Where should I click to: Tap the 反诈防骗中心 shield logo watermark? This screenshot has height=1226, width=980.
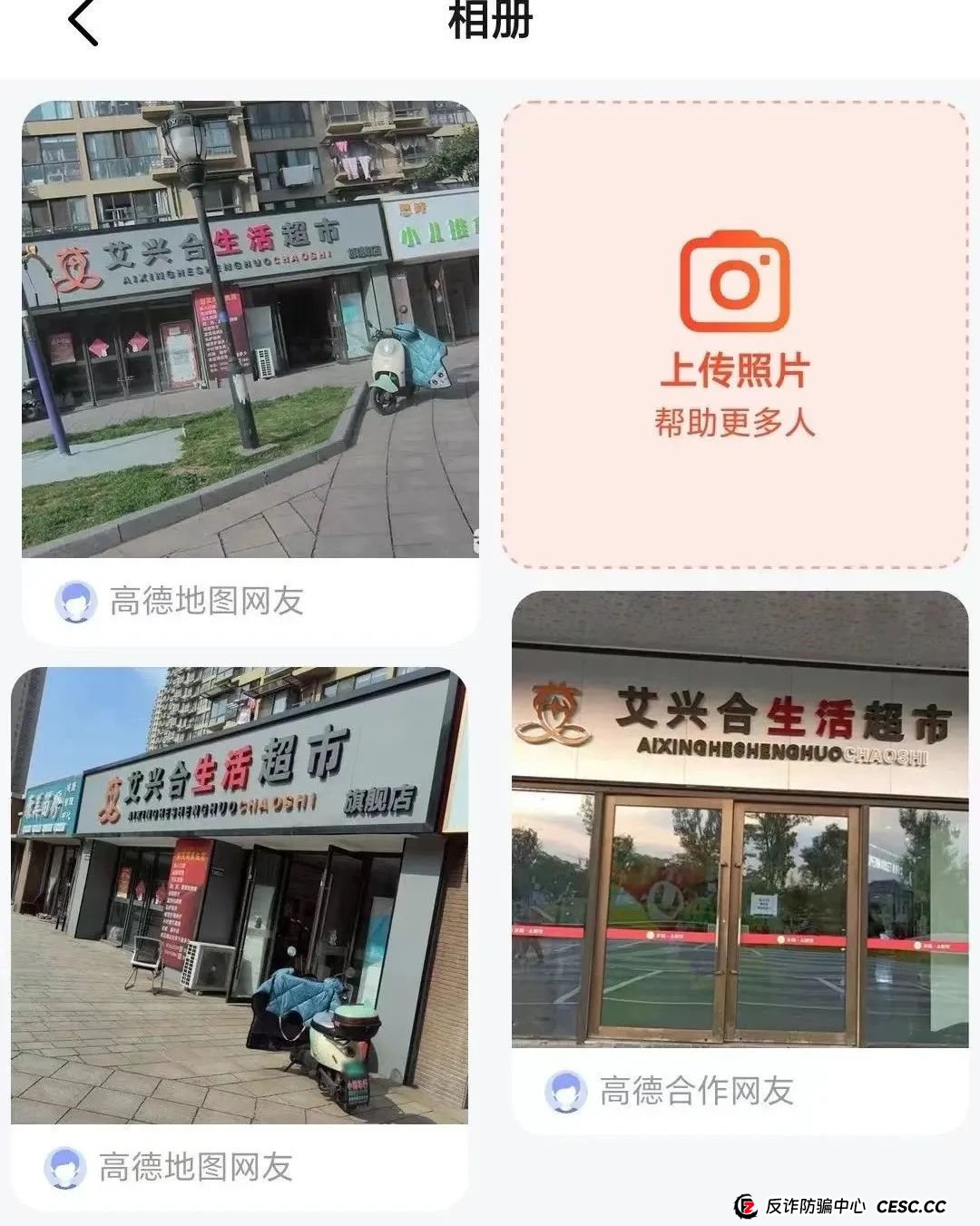pyautogui.click(x=747, y=1207)
